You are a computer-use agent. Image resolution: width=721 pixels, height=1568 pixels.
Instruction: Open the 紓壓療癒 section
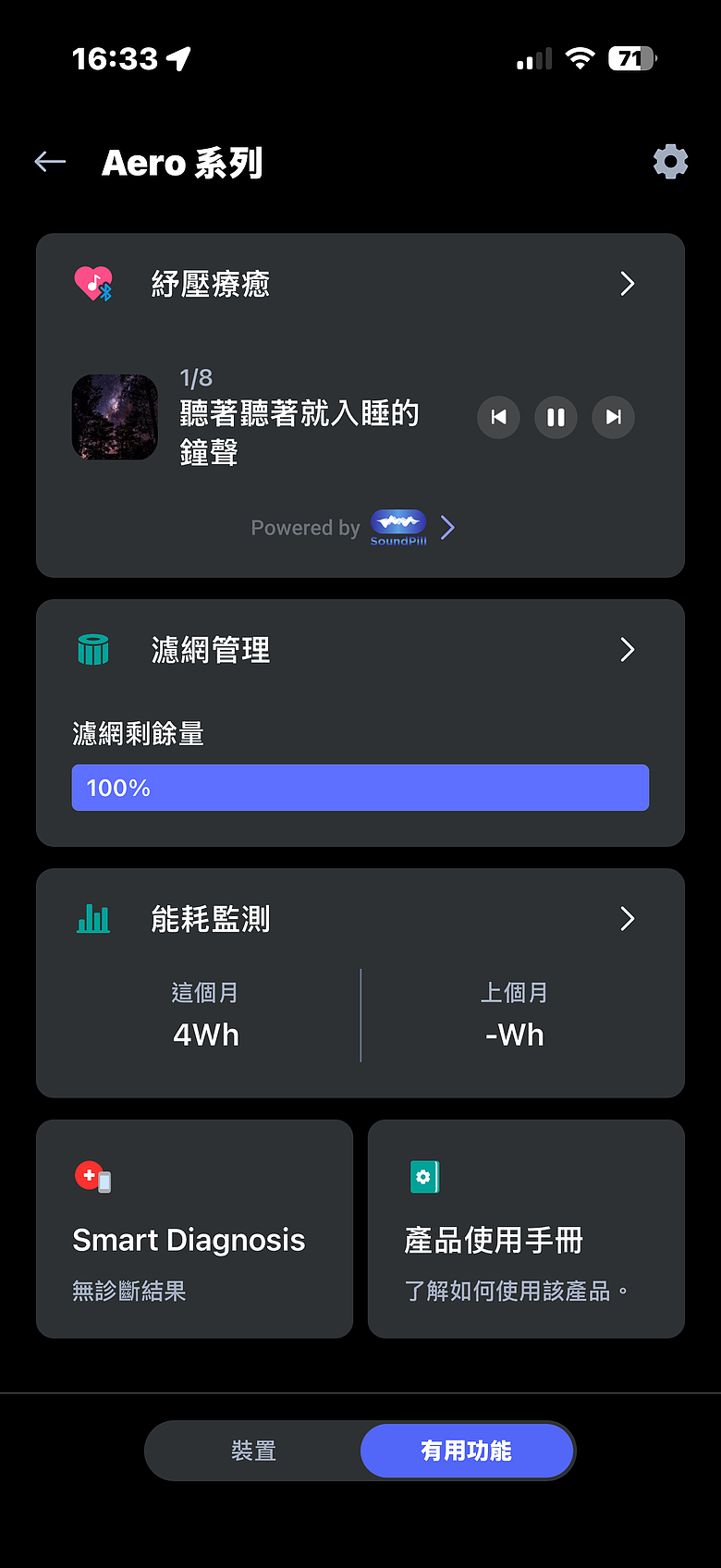[360, 283]
